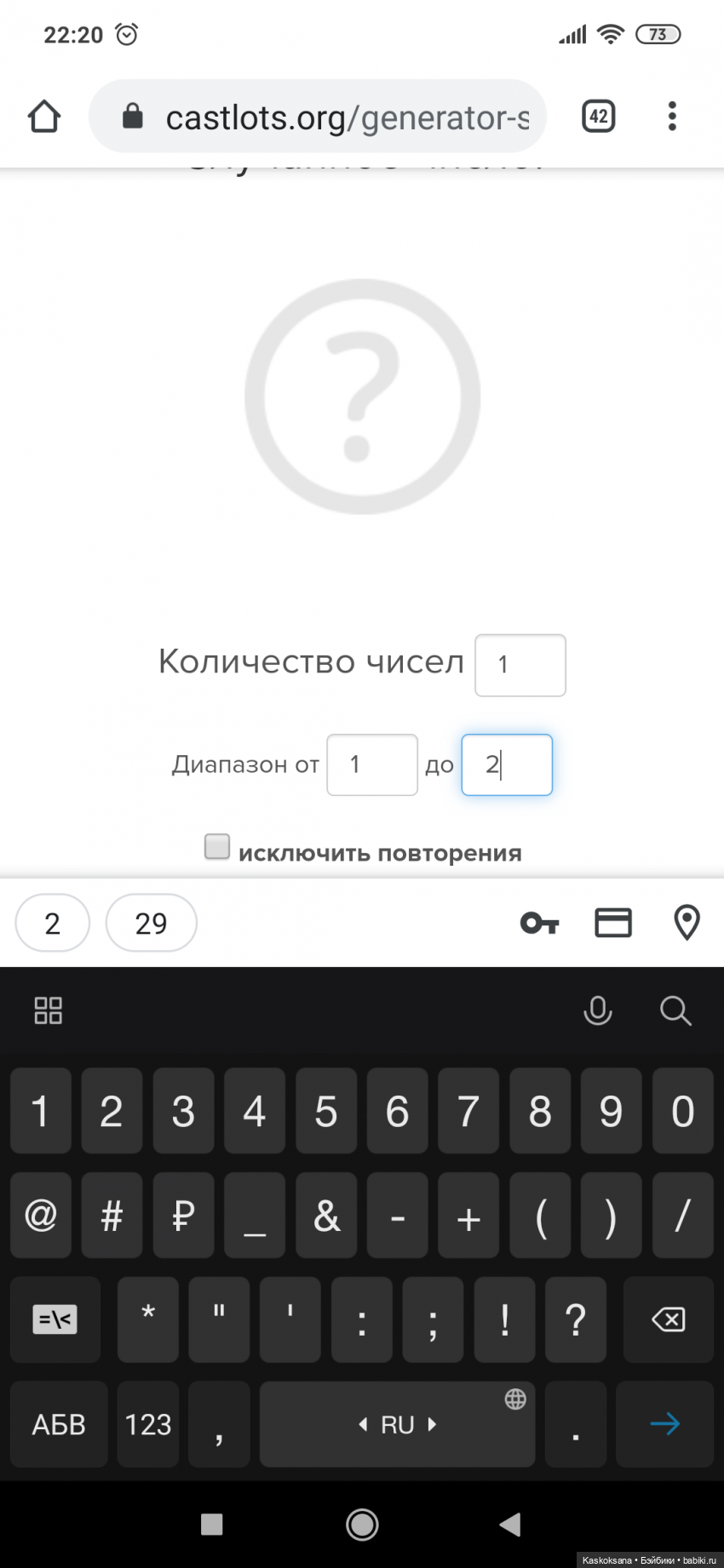The width and height of the screenshot is (724, 1568).
Task: Switch keyboard to АБВ letters
Action: (59, 1424)
